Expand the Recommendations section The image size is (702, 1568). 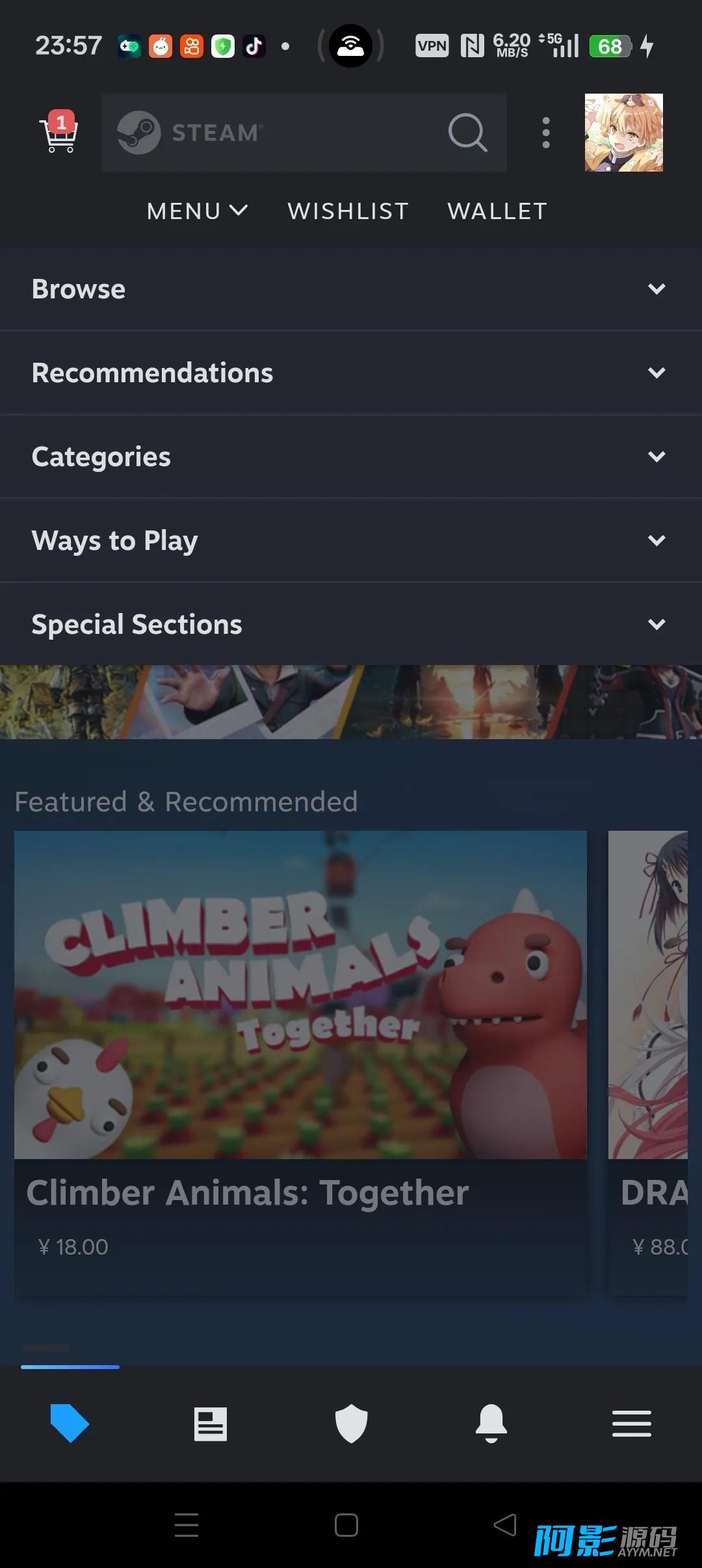(351, 372)
